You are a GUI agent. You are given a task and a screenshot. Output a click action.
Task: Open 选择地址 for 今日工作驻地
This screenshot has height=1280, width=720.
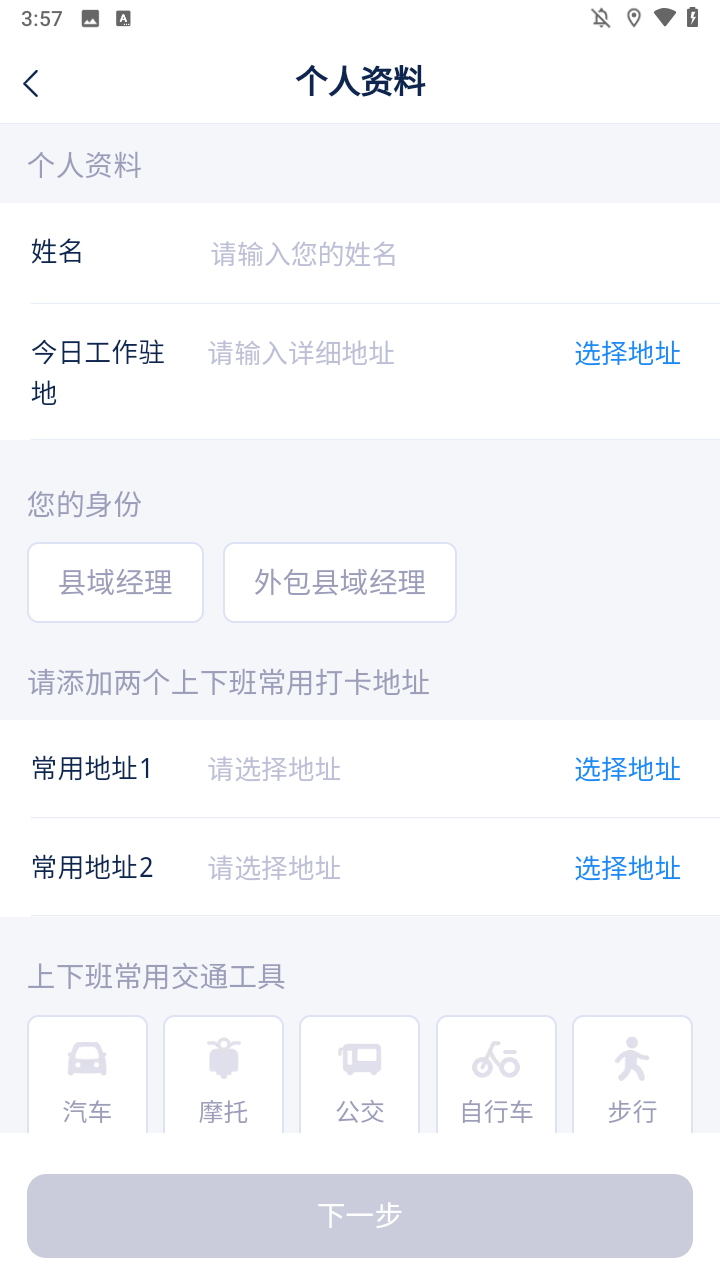point(627,353)
